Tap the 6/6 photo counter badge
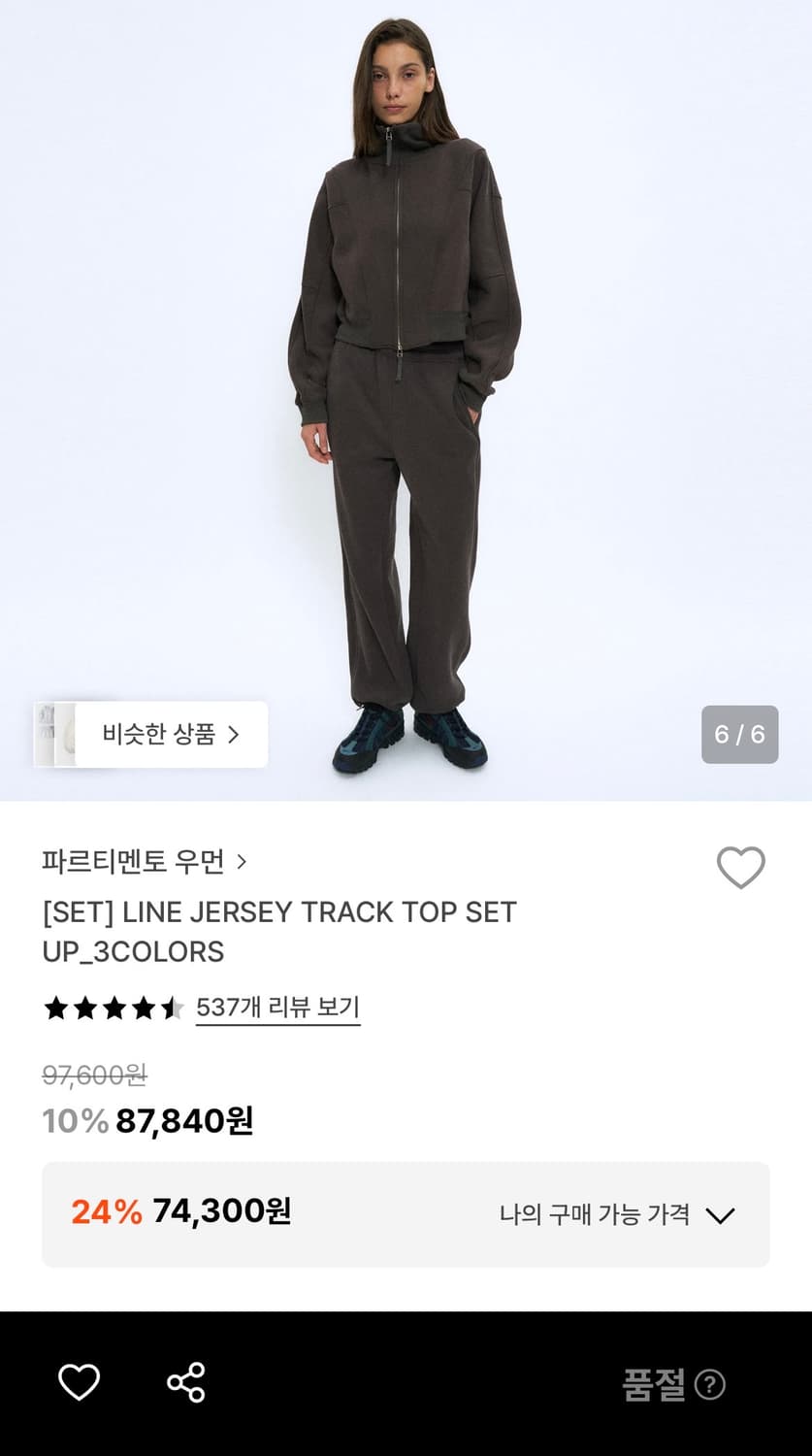 [x=740, y=735]
